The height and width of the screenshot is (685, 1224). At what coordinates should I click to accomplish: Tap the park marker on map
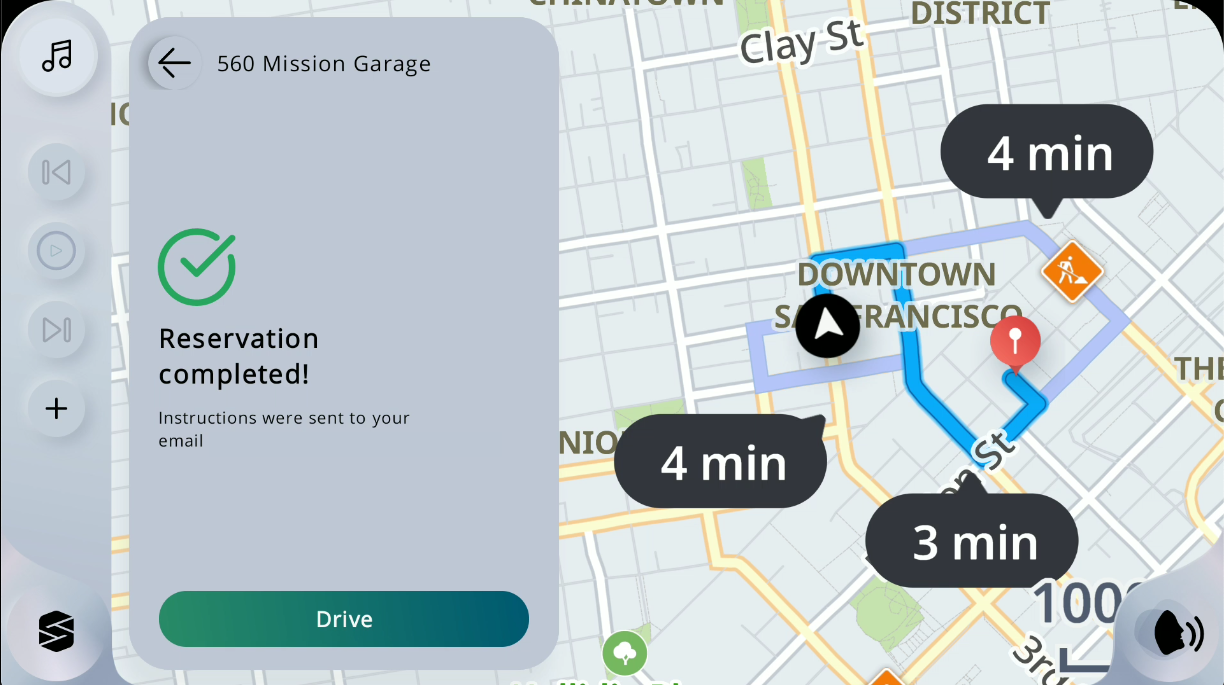tap(625, 654)
